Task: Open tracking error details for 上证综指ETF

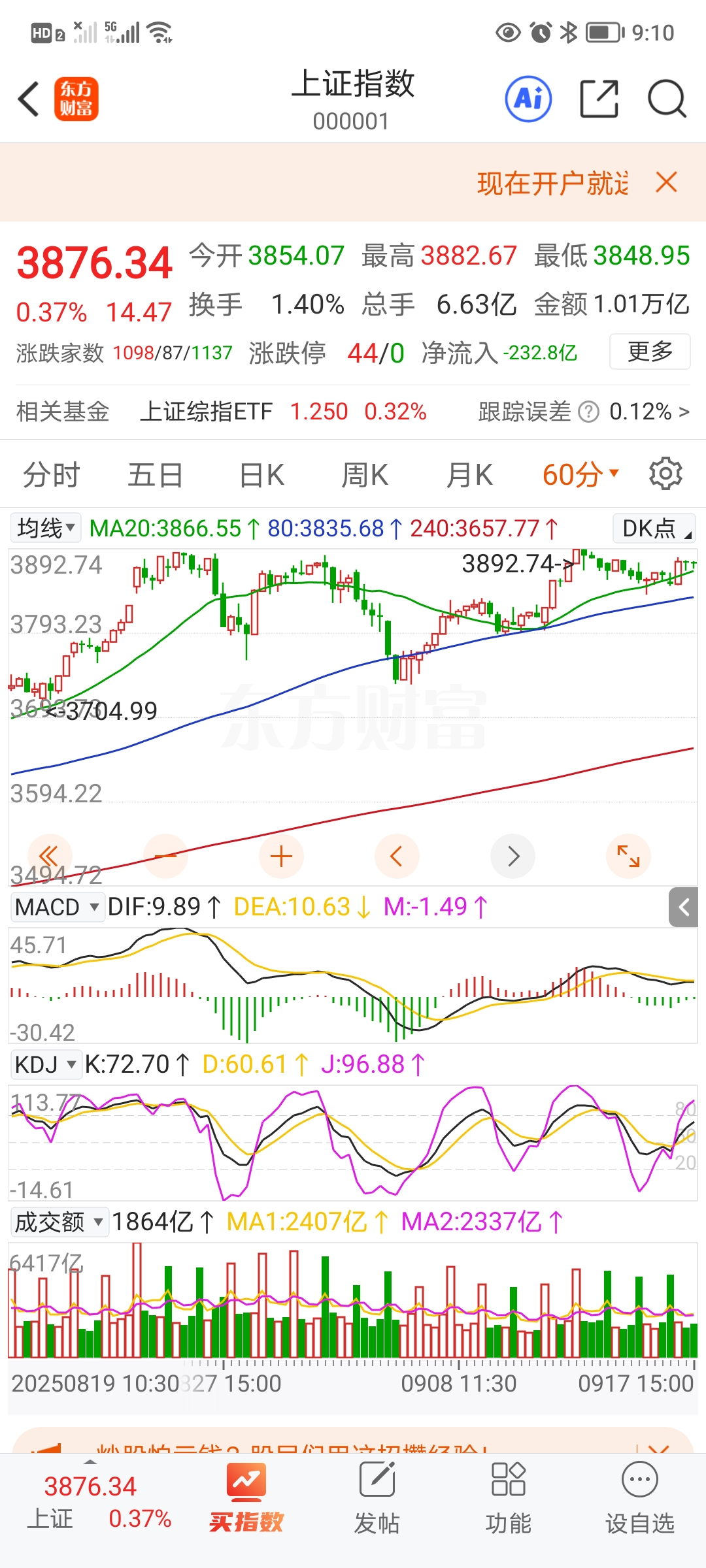Action: pos(584,412)
